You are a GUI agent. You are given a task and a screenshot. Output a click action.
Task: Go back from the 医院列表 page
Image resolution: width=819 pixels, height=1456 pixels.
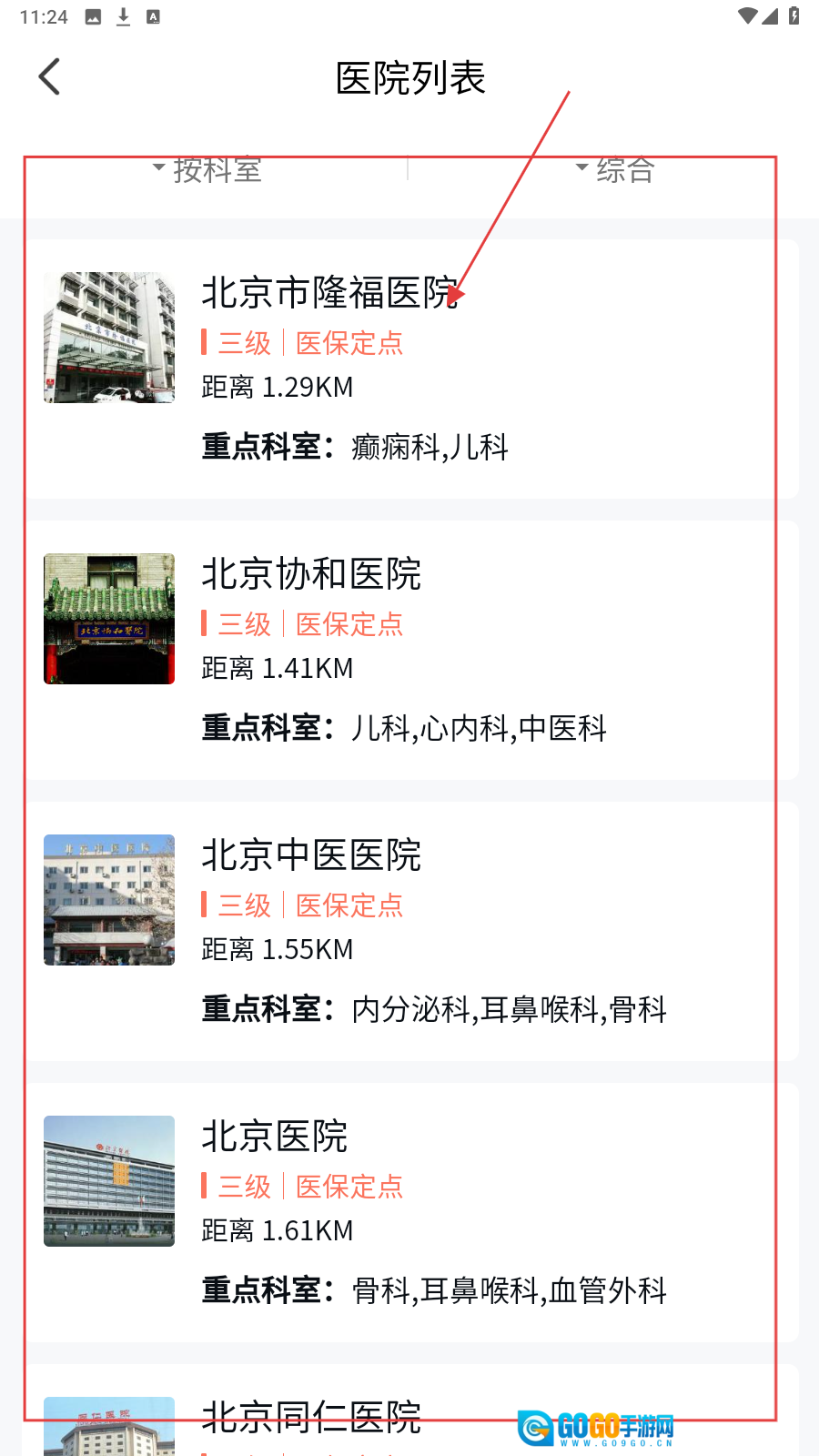50,77
